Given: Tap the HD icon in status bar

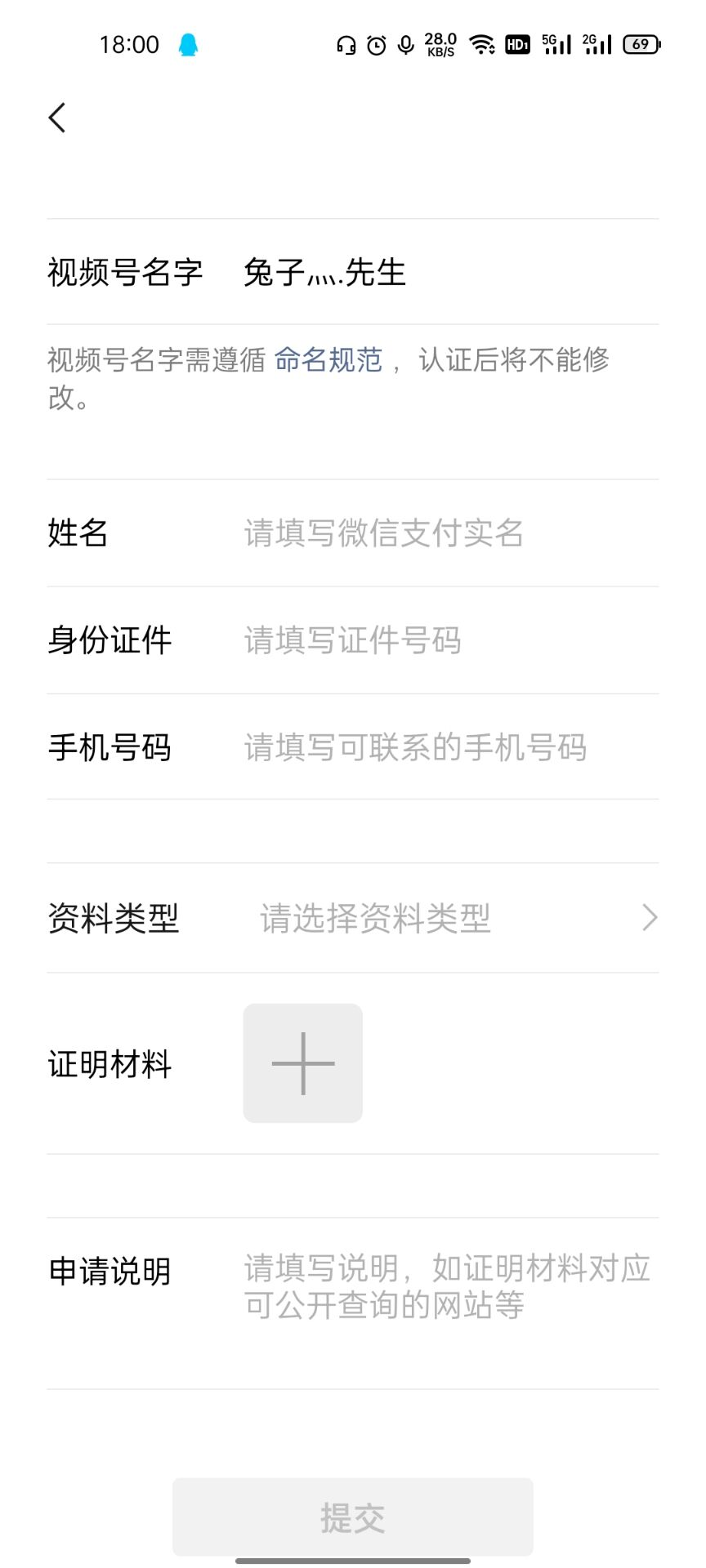Looking at the screenshot, I should (516, 44).
